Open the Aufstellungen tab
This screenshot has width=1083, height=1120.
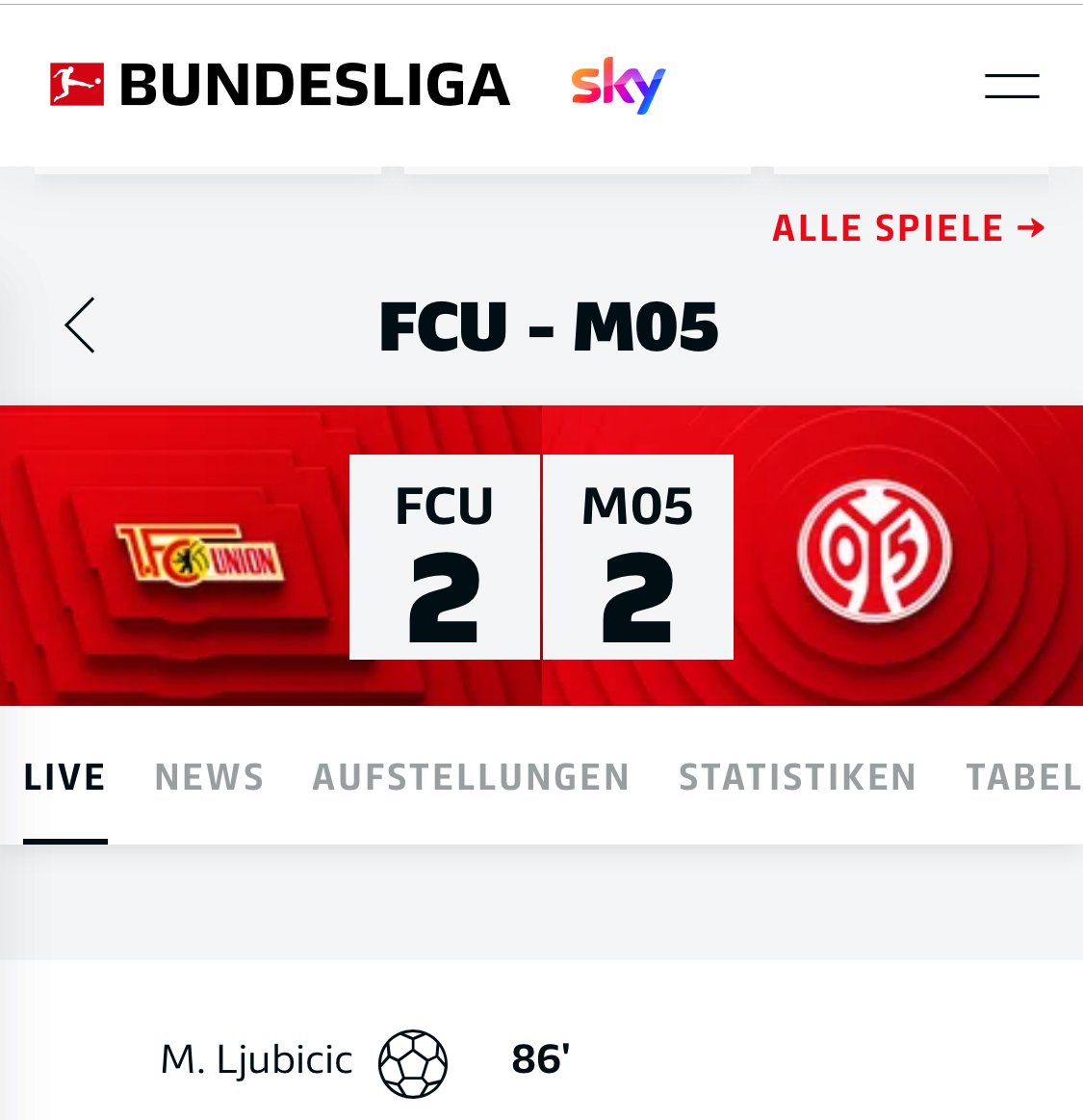click(x=471, y=777)
